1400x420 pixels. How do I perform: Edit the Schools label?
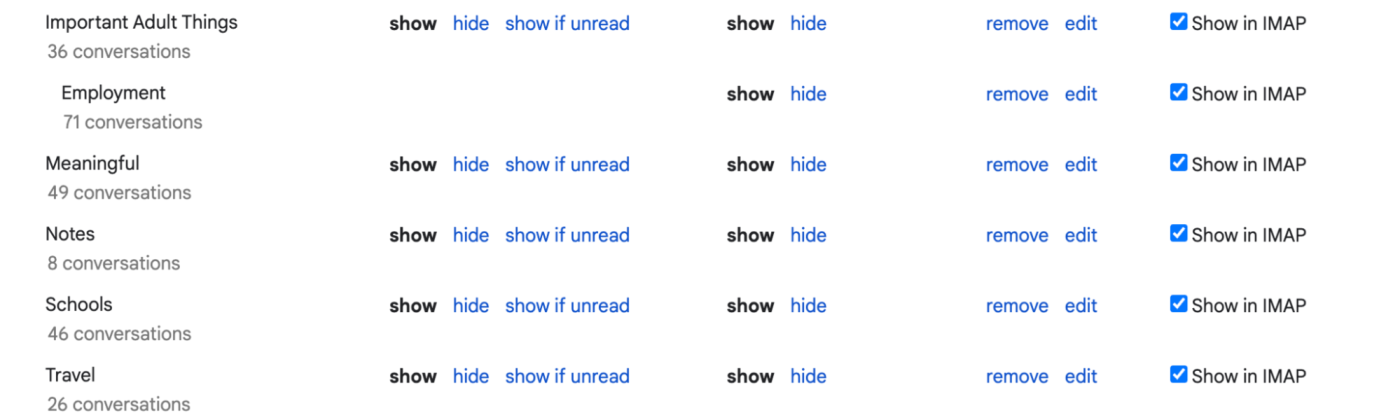[1080, 306]
